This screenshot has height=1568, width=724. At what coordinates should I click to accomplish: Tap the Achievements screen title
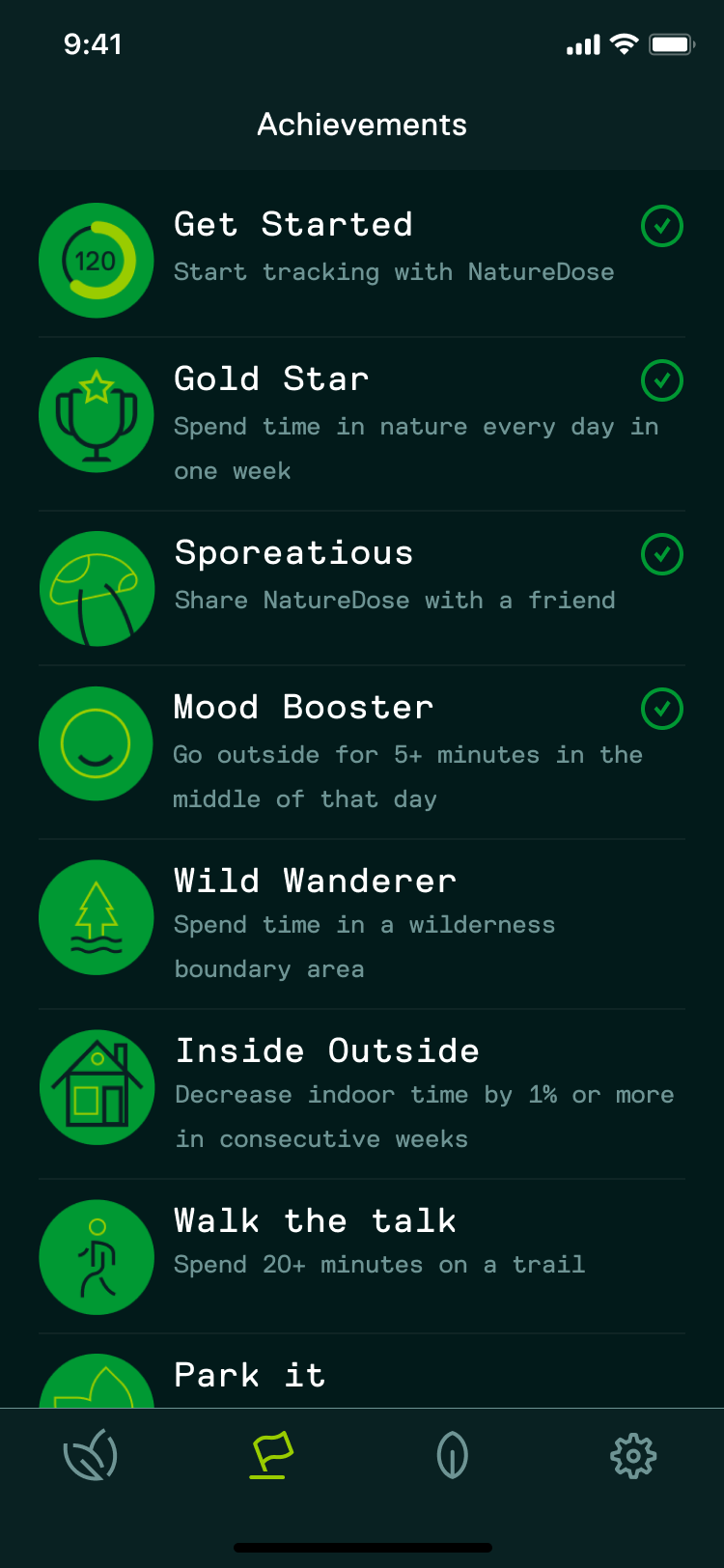point(362,124)
